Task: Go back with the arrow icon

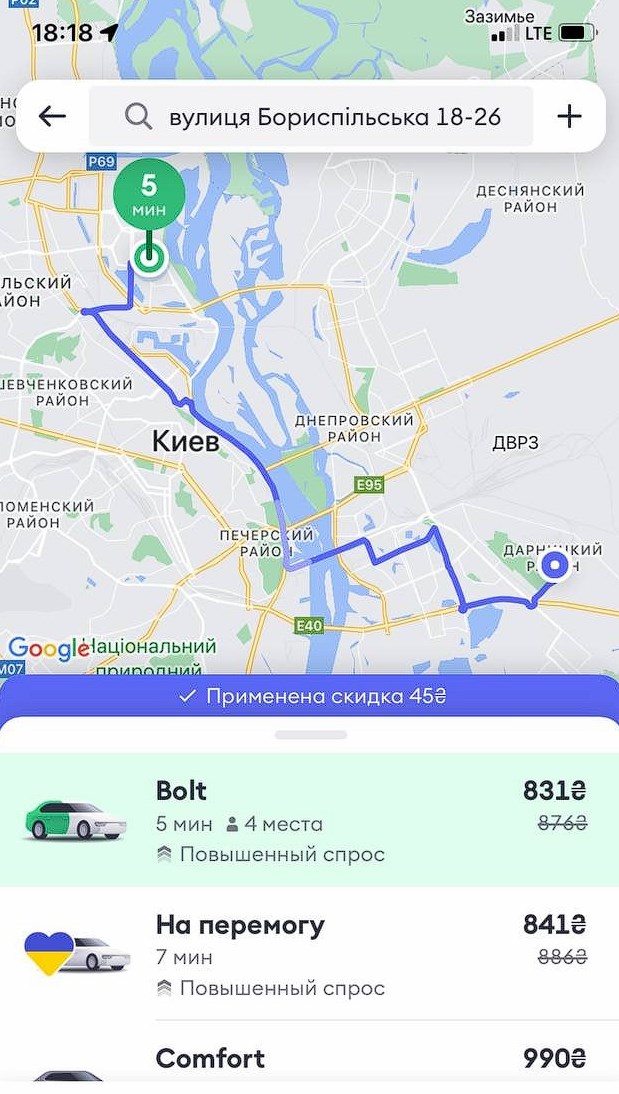Action: tap(52, 116)
